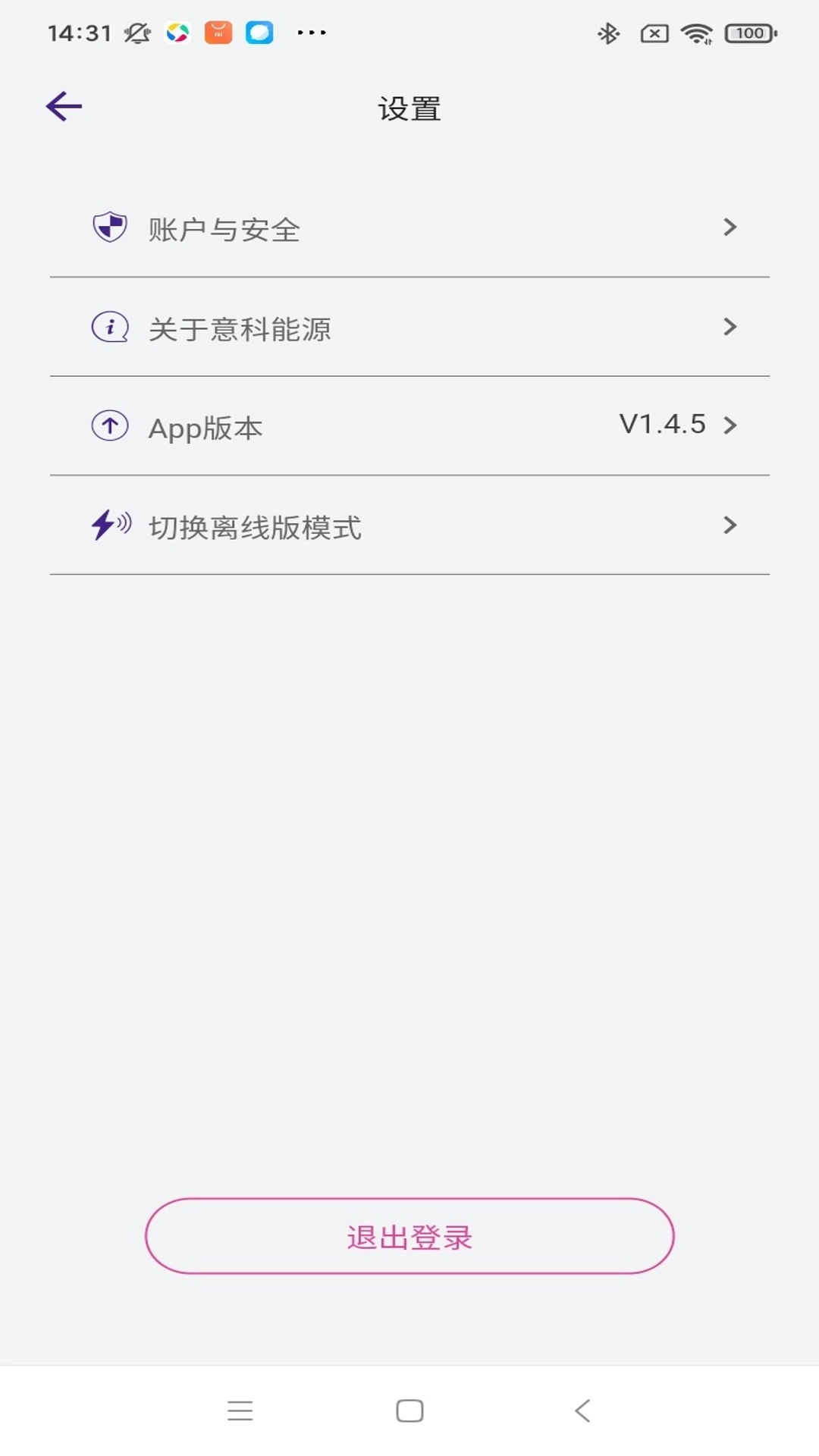Click the back arrow in the title bar
This screenshot has height=1456, width=819.
64,106
